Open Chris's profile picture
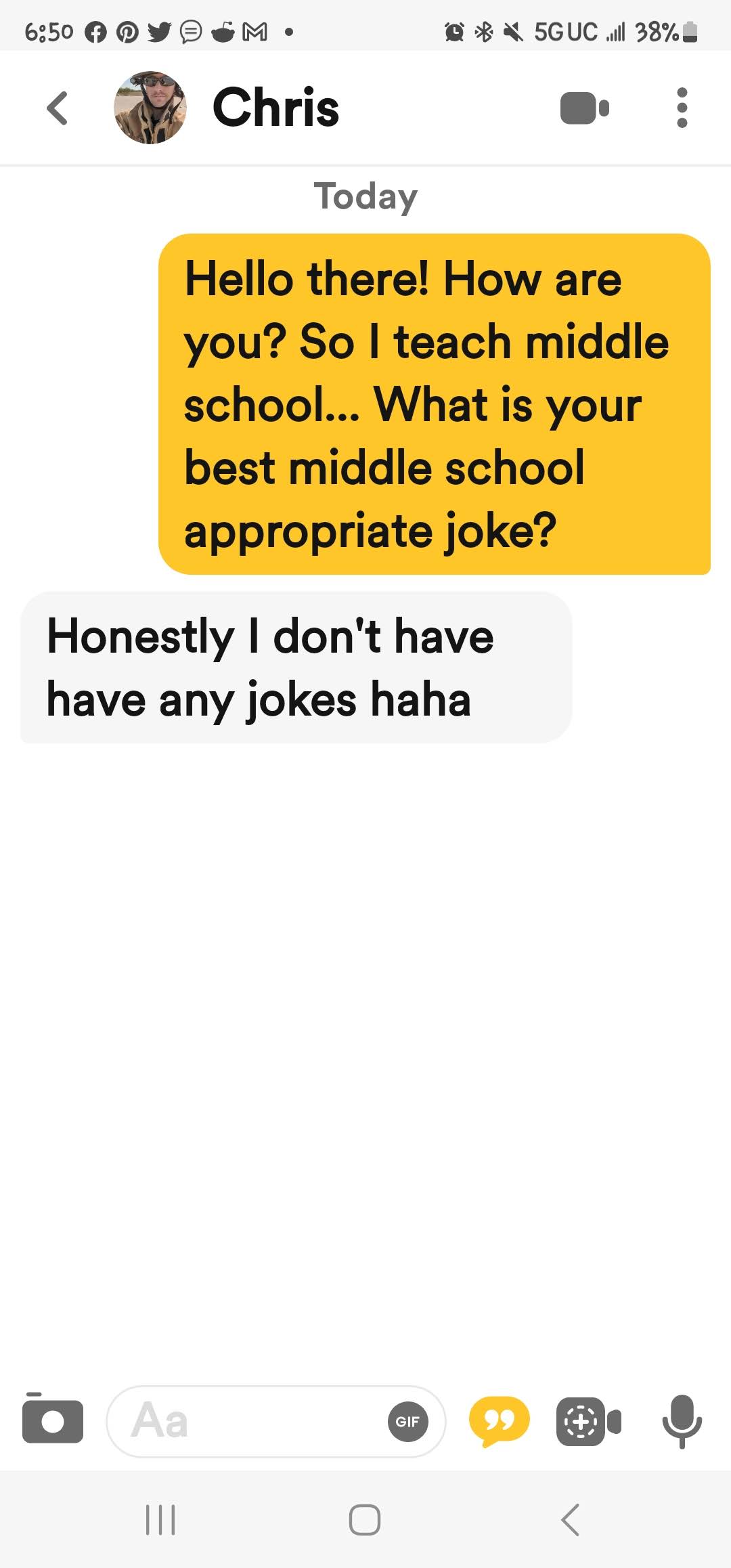 (x=150, y=108)
